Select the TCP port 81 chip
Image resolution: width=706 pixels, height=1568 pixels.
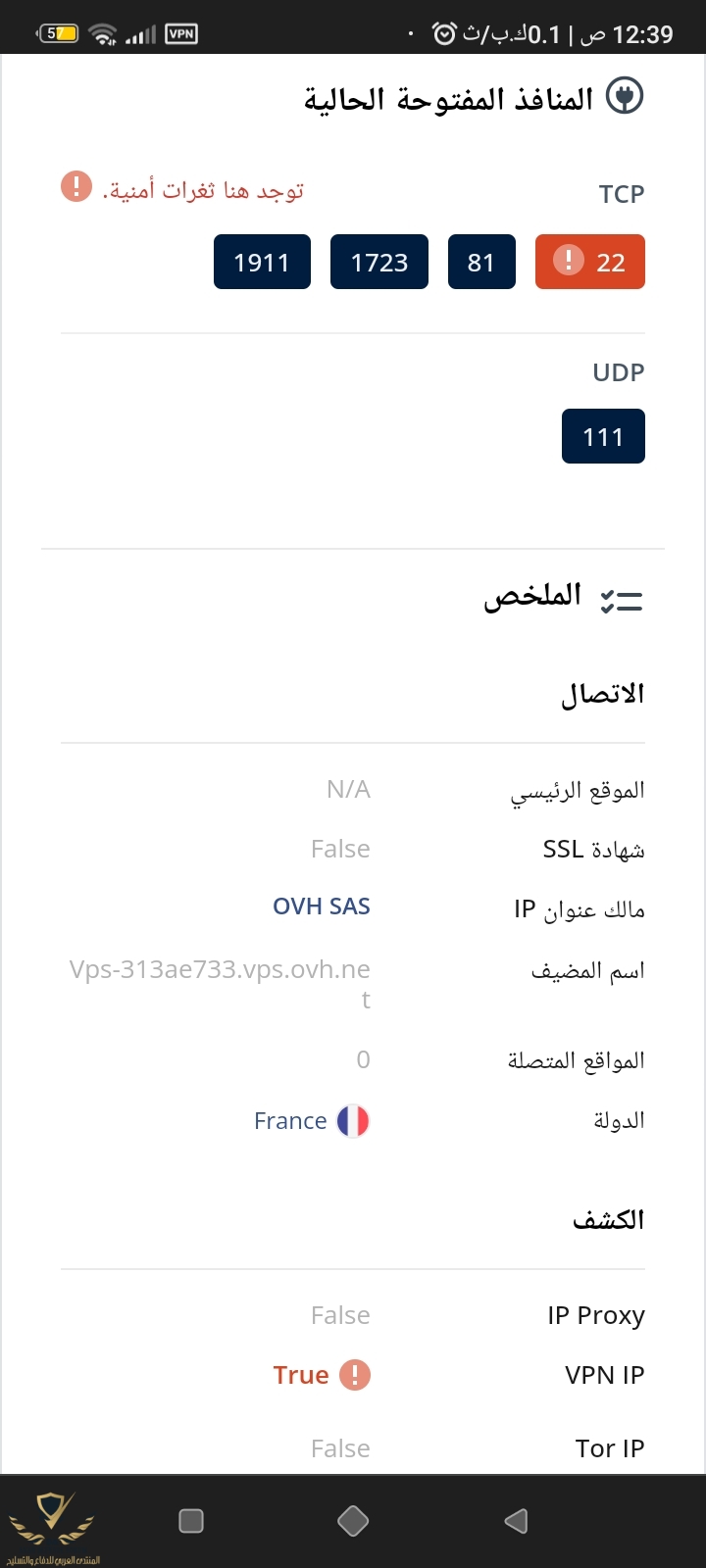click(x=481, y=262)
